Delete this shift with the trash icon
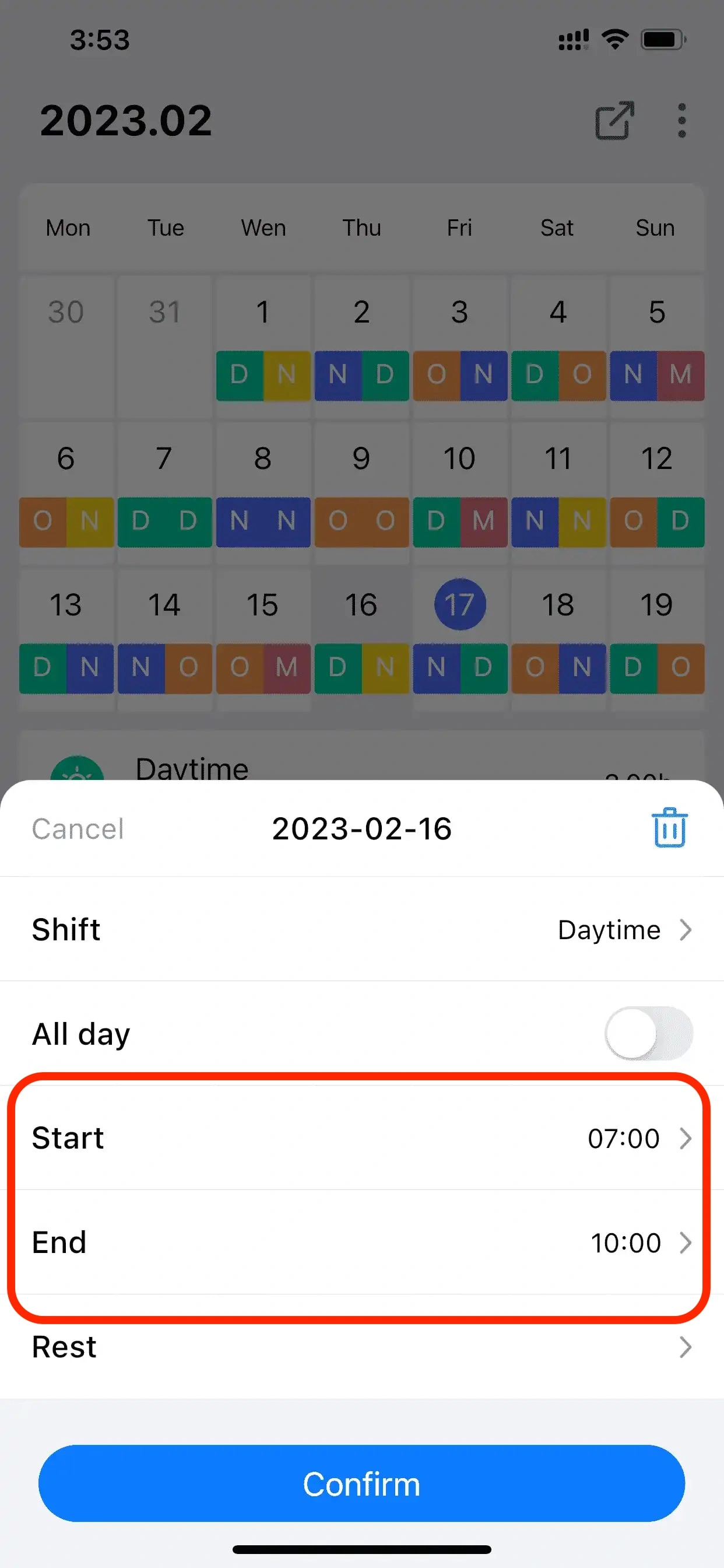This screenshot has height=1568, width=724. 669,828
